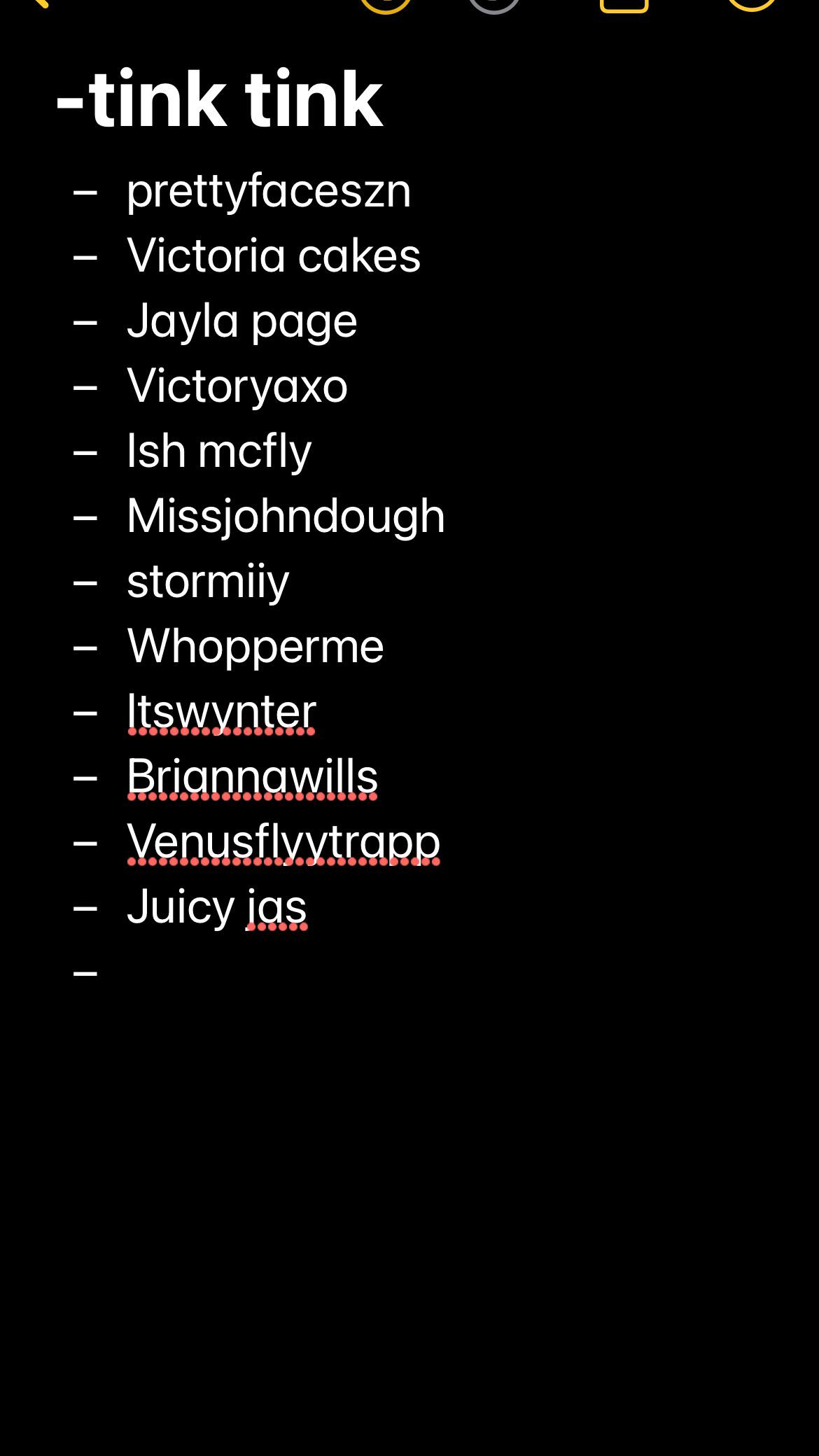Place cursor on the empty last bullet

click(x=140, y=972)
